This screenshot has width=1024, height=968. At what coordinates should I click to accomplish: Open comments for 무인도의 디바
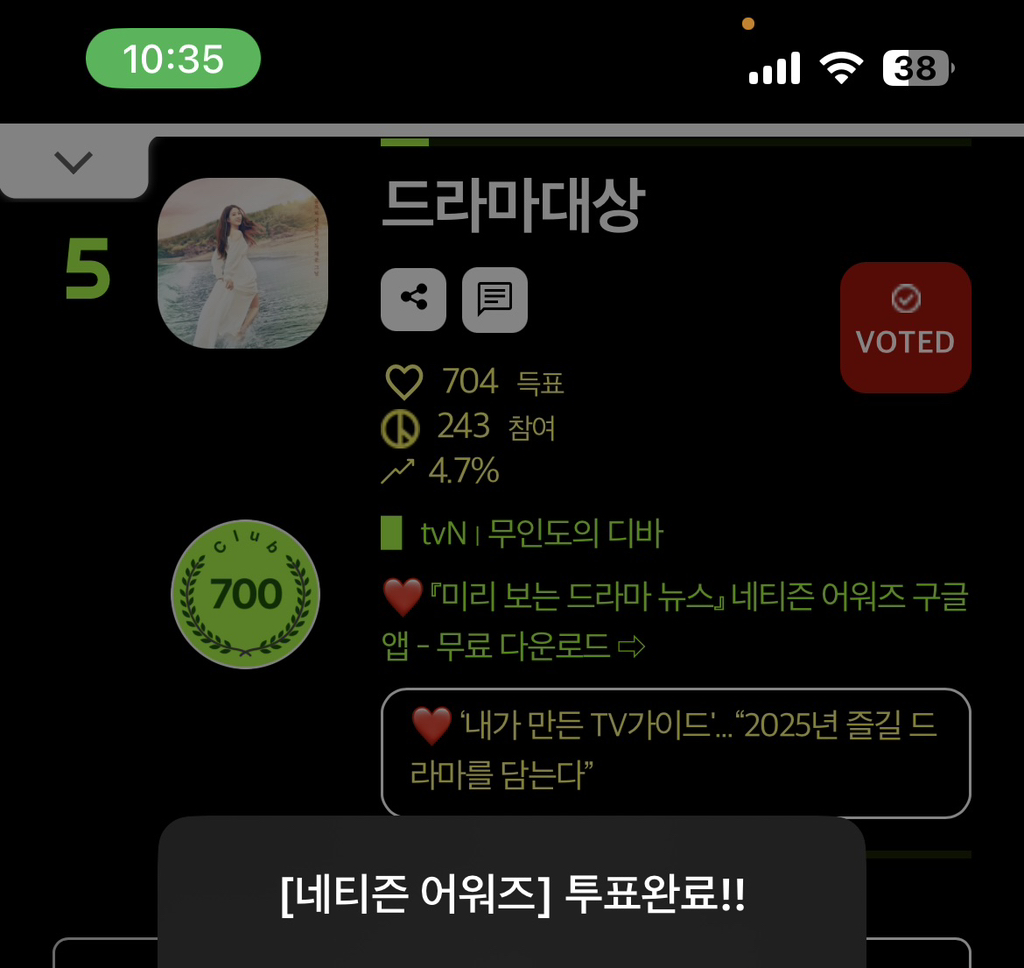[x=494, y=299]
